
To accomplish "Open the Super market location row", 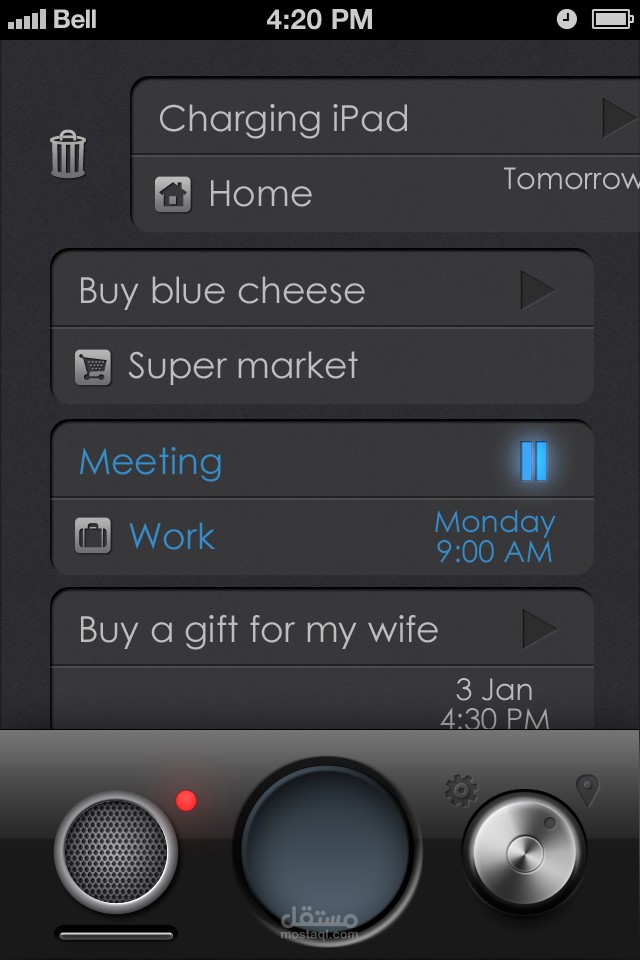I will 242,366.
